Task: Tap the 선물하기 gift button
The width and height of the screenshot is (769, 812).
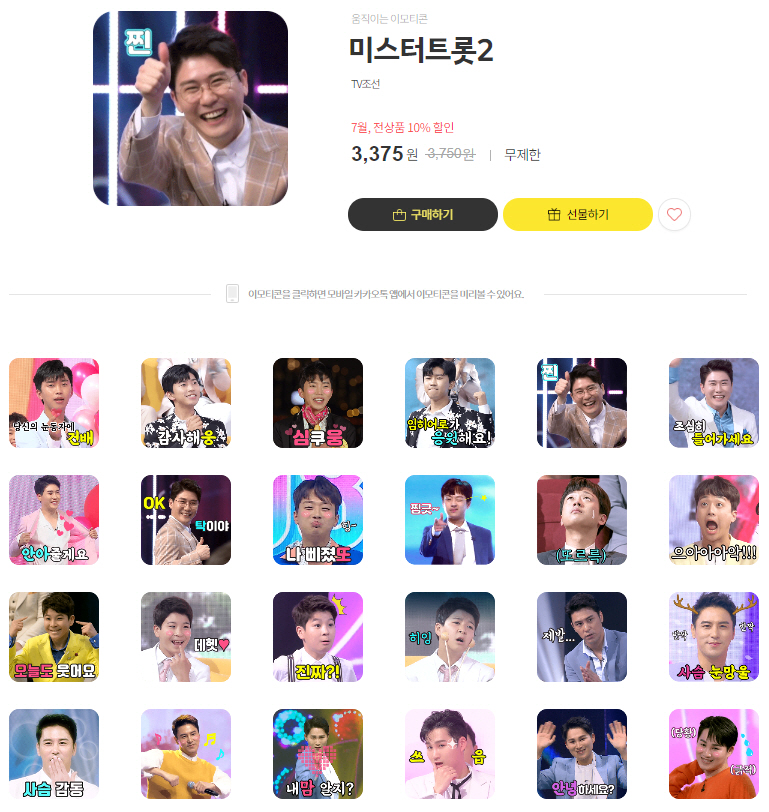Action: coord(577,215)
